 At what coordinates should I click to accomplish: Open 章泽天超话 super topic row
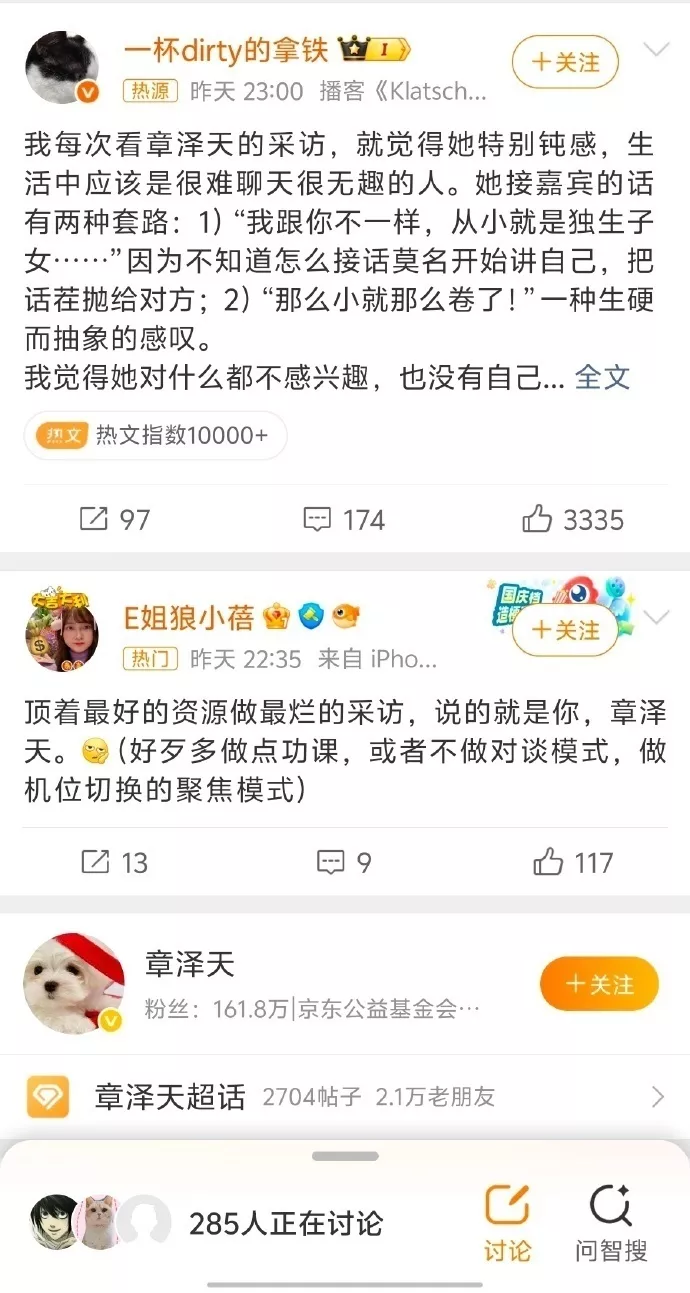(345, 1097)
